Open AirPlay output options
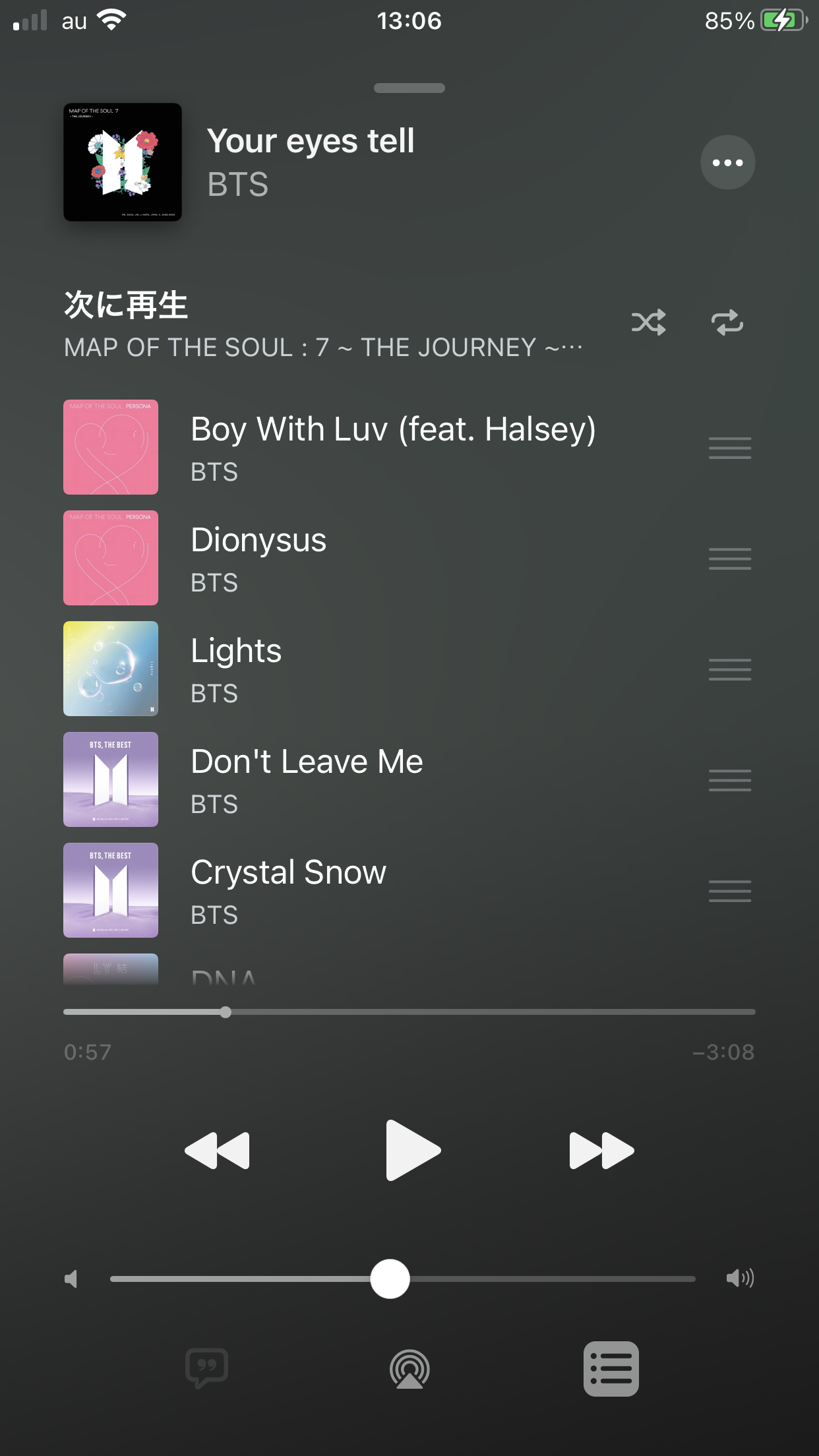The image size is (819, 1456). (x=409, y=1368)
